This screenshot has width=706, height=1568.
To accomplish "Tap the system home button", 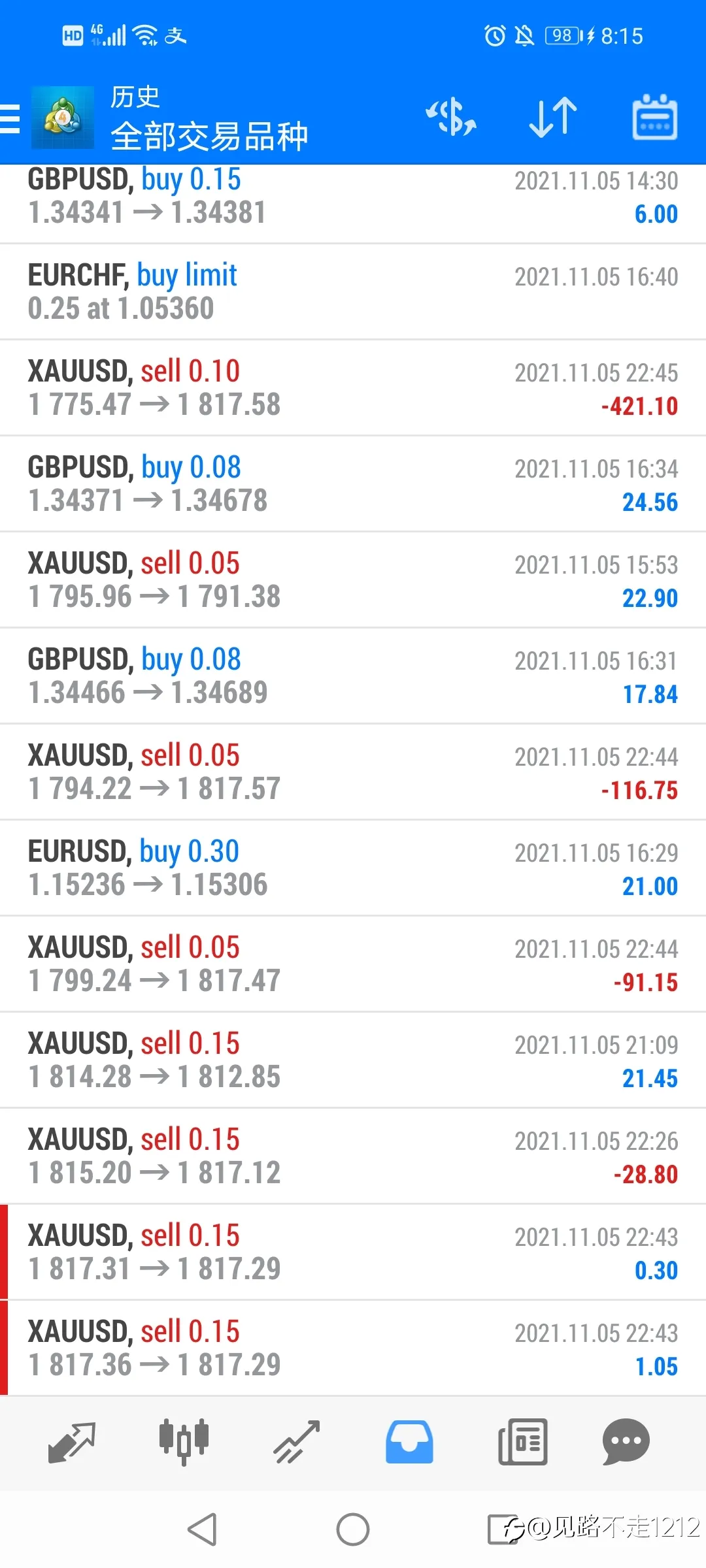I will (x=353, y=1529).
